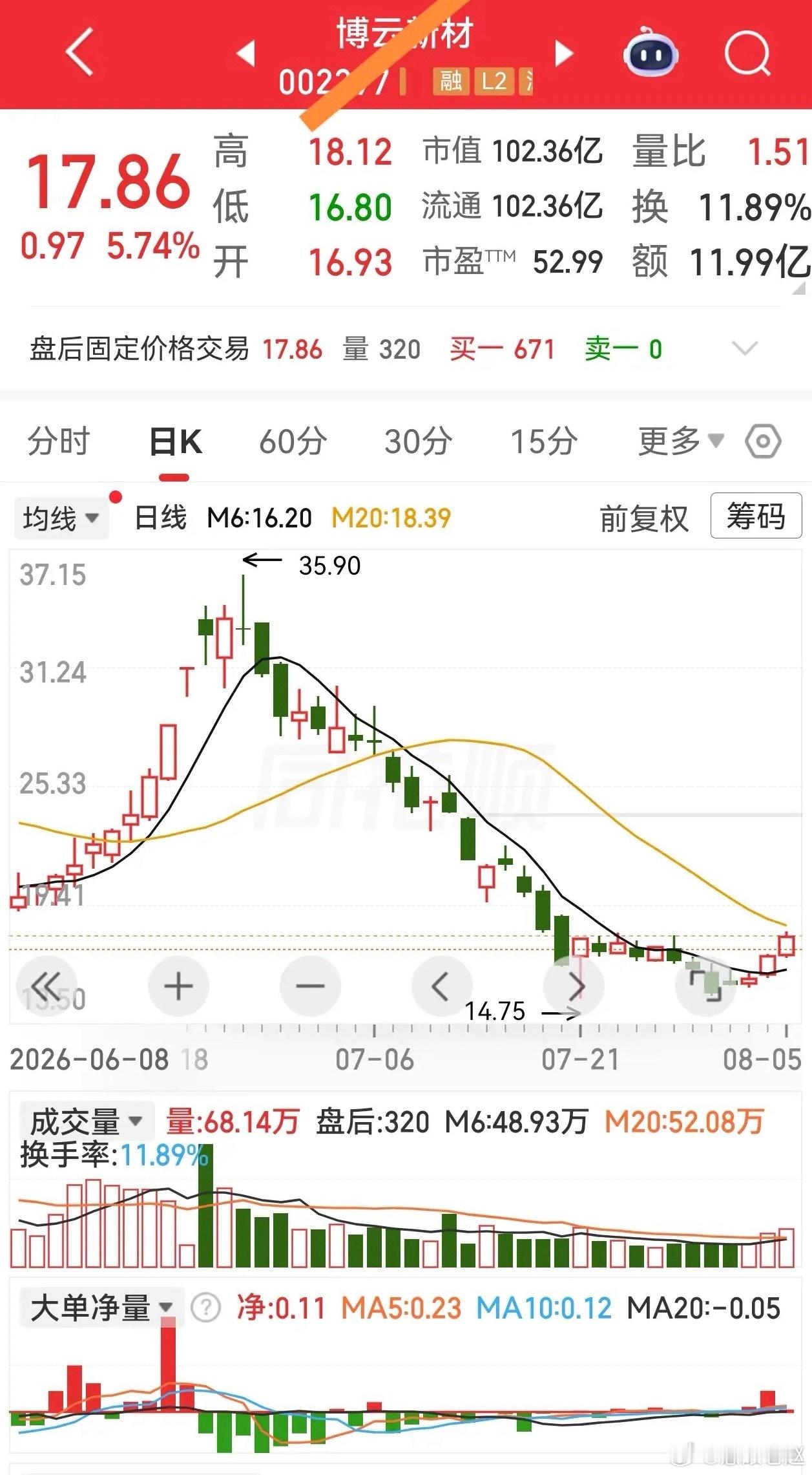Open the 均线 indicator dropdown
812x1475 pixels.
click(61, 518)
